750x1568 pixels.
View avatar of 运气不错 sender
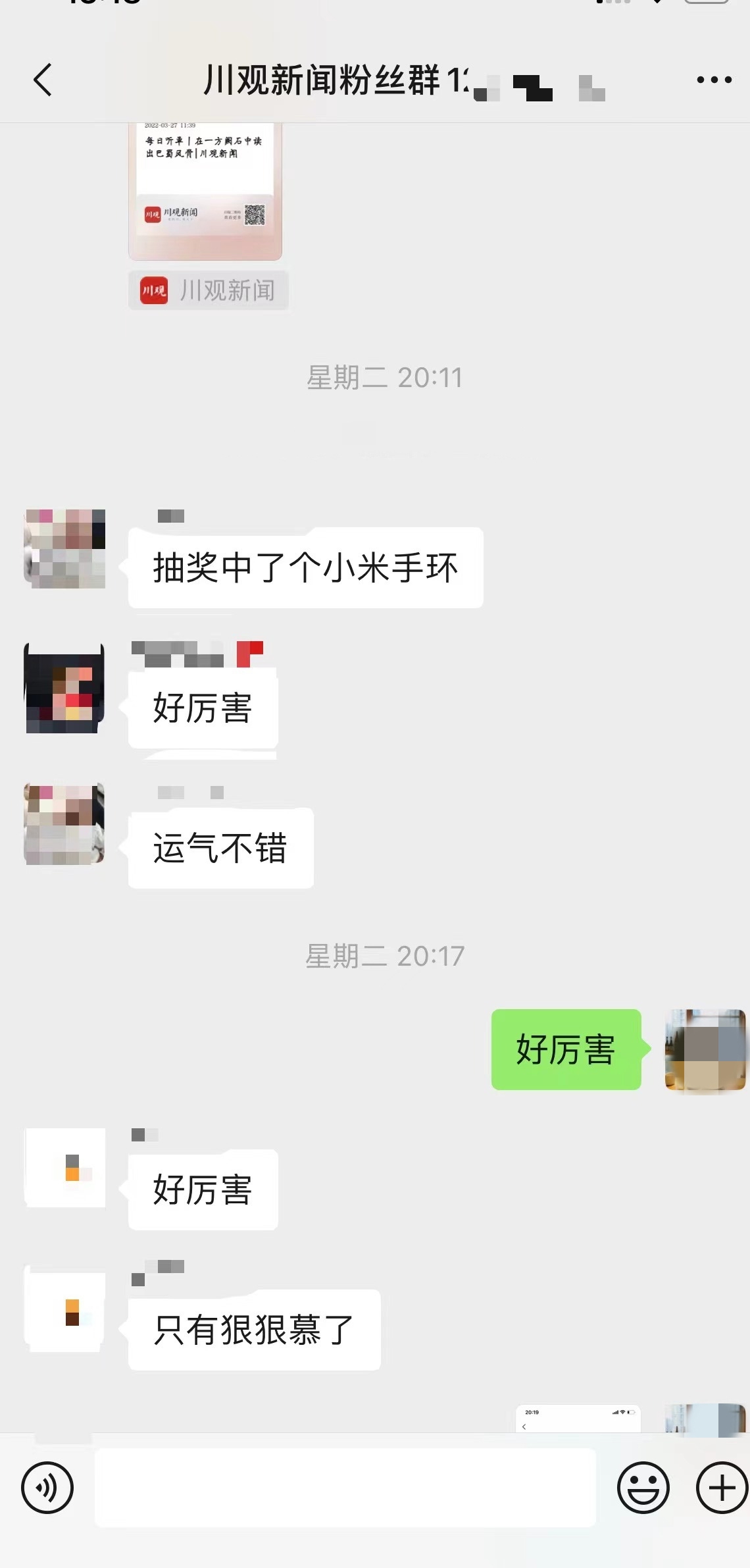click(64, 823)
